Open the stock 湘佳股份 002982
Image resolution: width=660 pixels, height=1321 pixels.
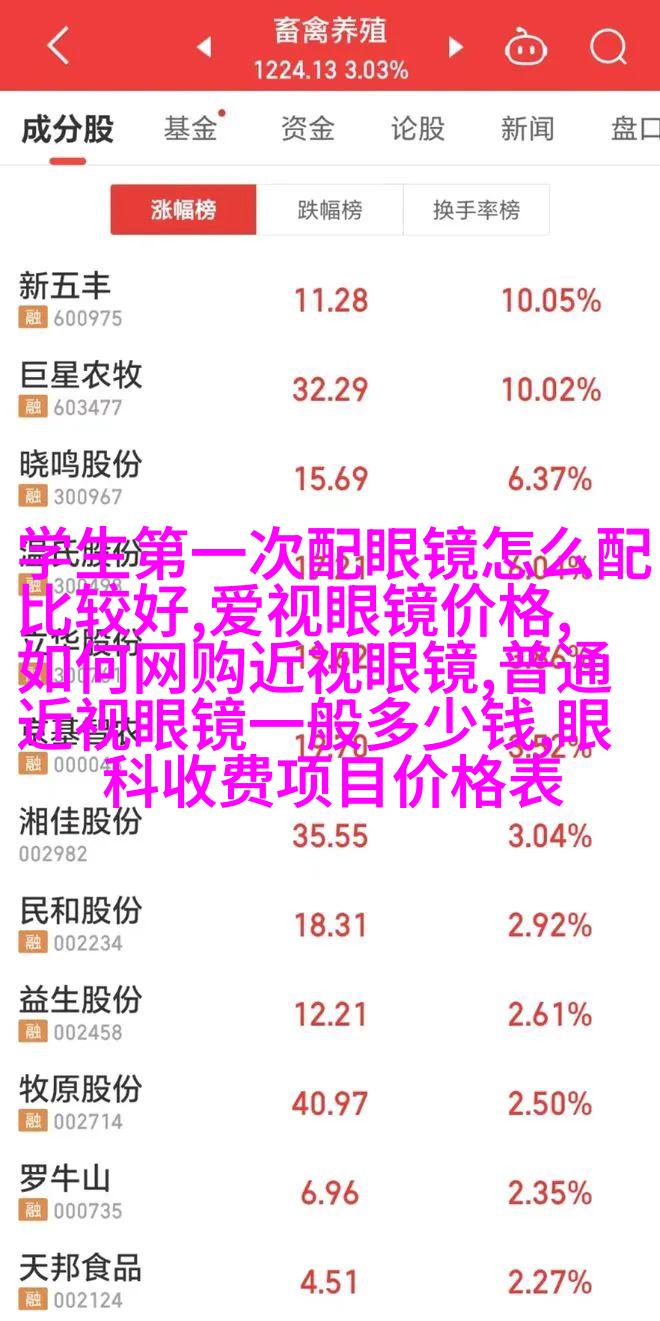[x=80, y=835]
